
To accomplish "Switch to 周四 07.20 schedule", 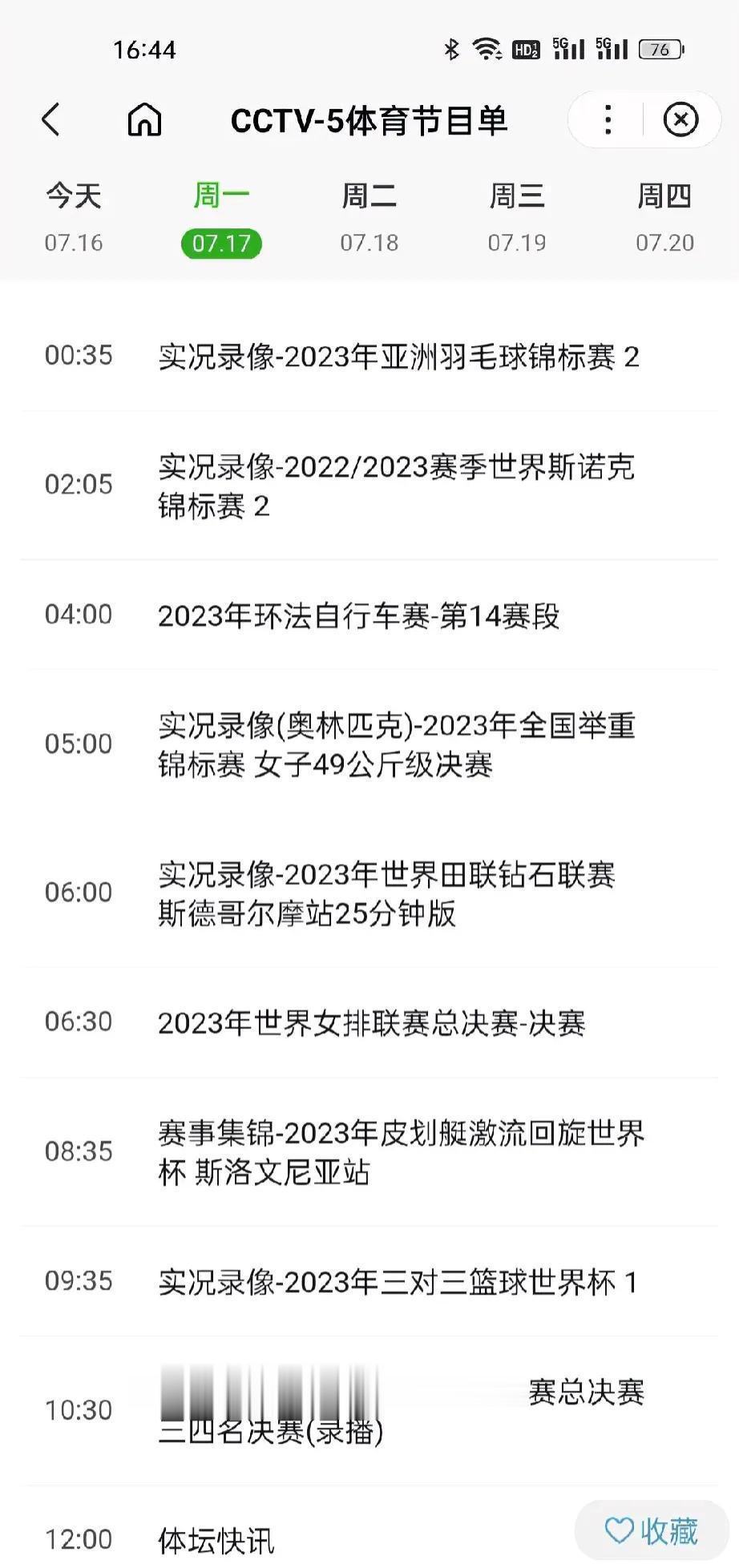I will click(x=664, y=218).
